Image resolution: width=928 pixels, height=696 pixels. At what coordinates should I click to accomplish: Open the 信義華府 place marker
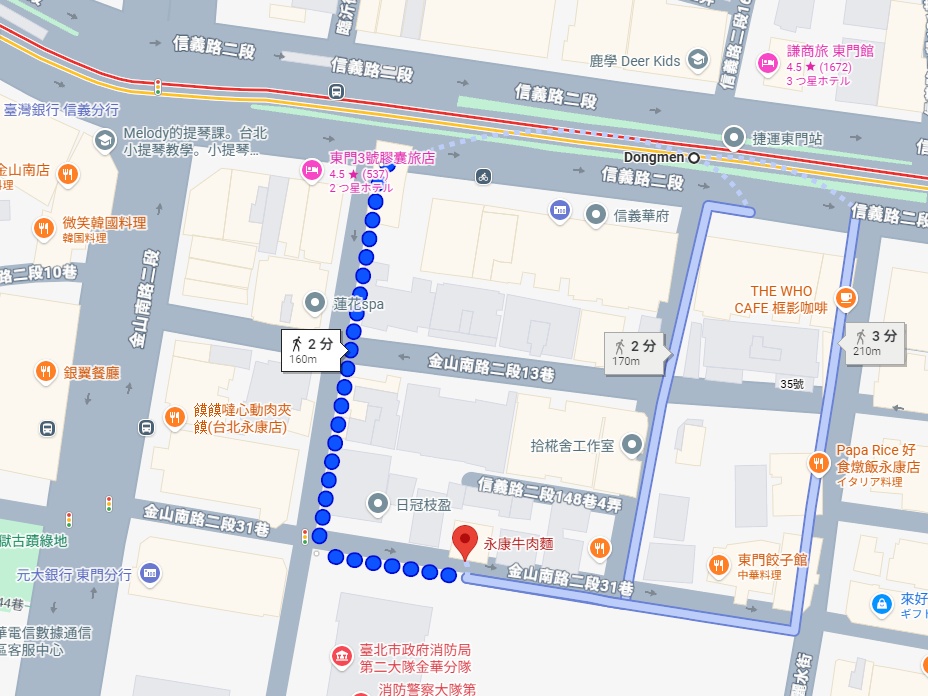[x=596, y=213]
